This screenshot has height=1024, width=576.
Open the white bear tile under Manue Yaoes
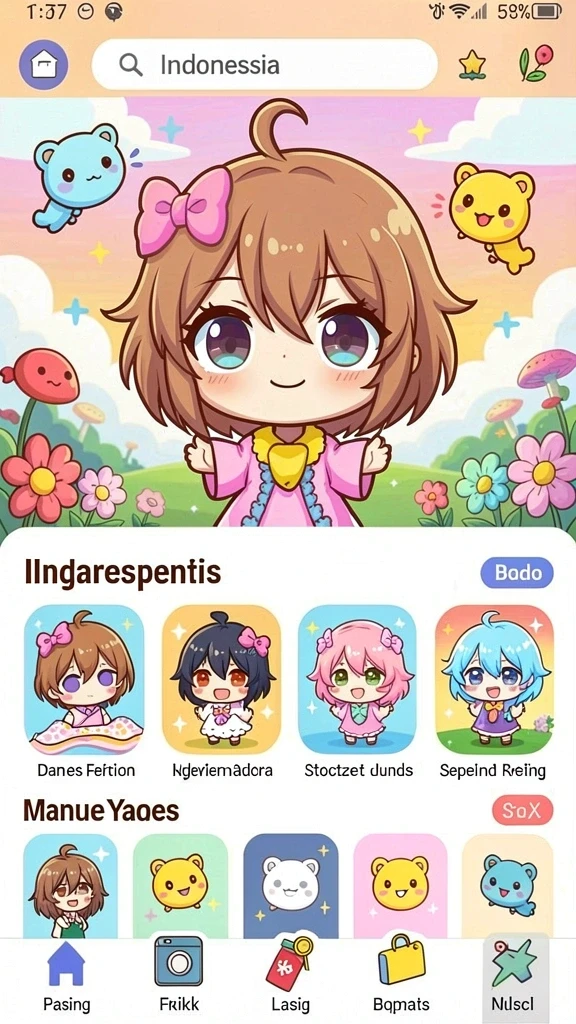[x=291, y=886]
